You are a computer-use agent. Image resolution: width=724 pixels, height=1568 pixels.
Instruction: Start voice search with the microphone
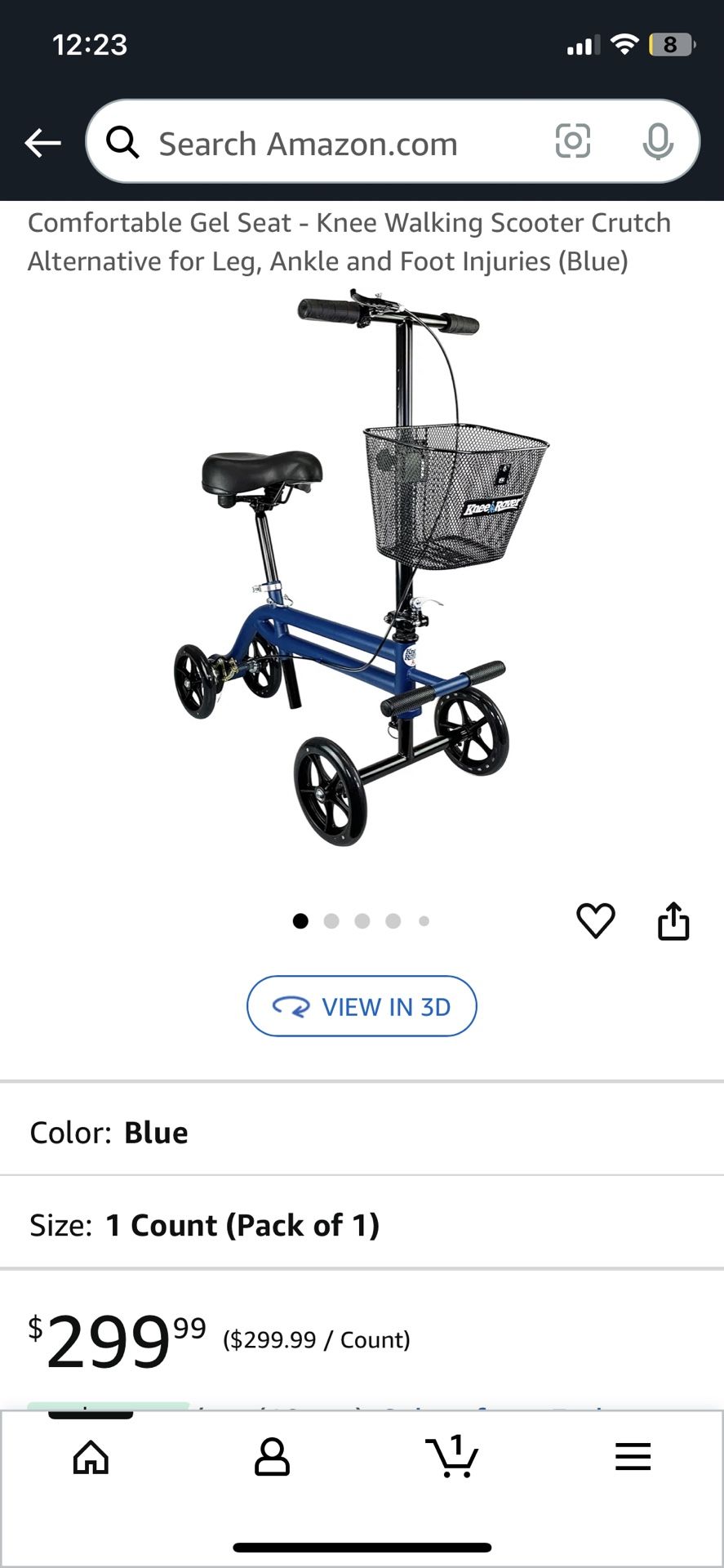click(x=657, y=143)
